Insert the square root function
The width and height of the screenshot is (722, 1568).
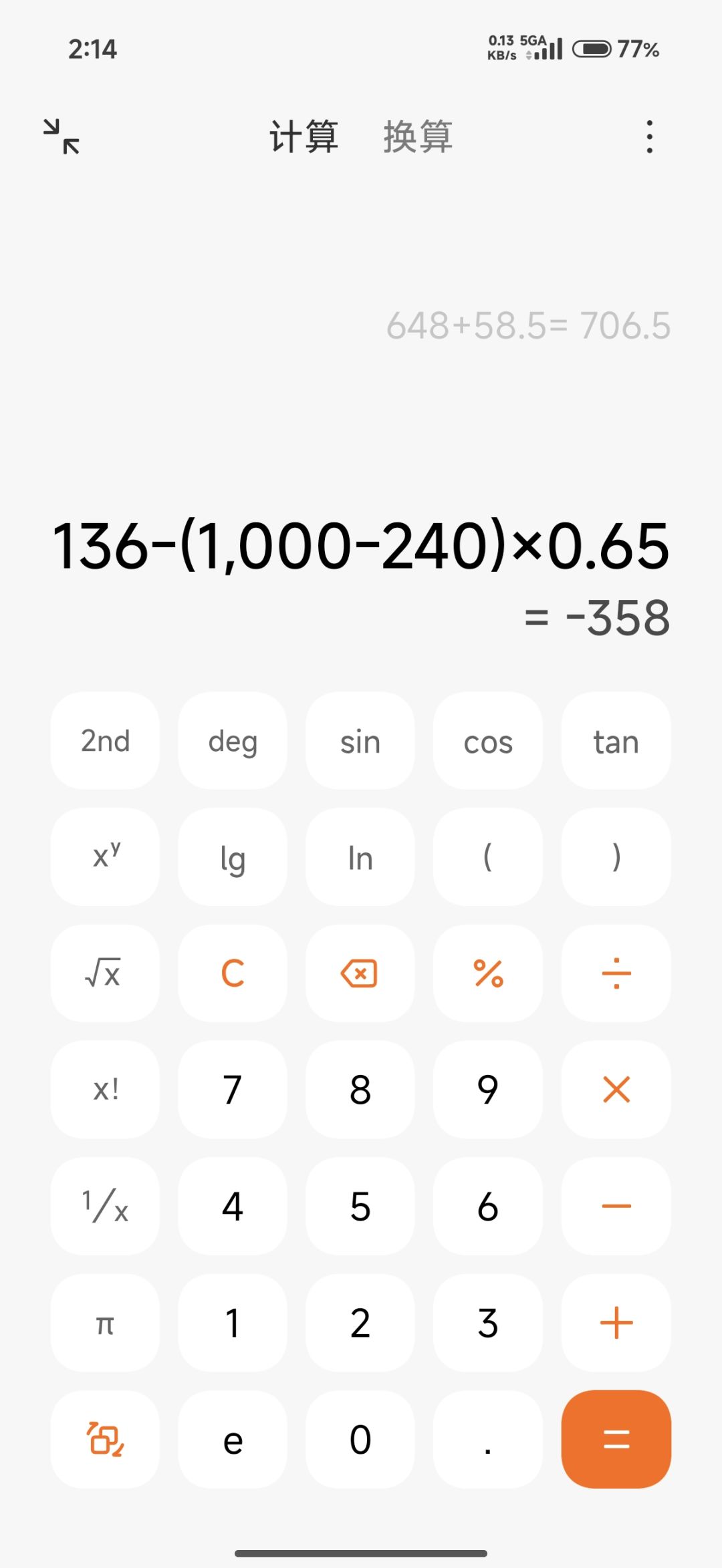105,973
